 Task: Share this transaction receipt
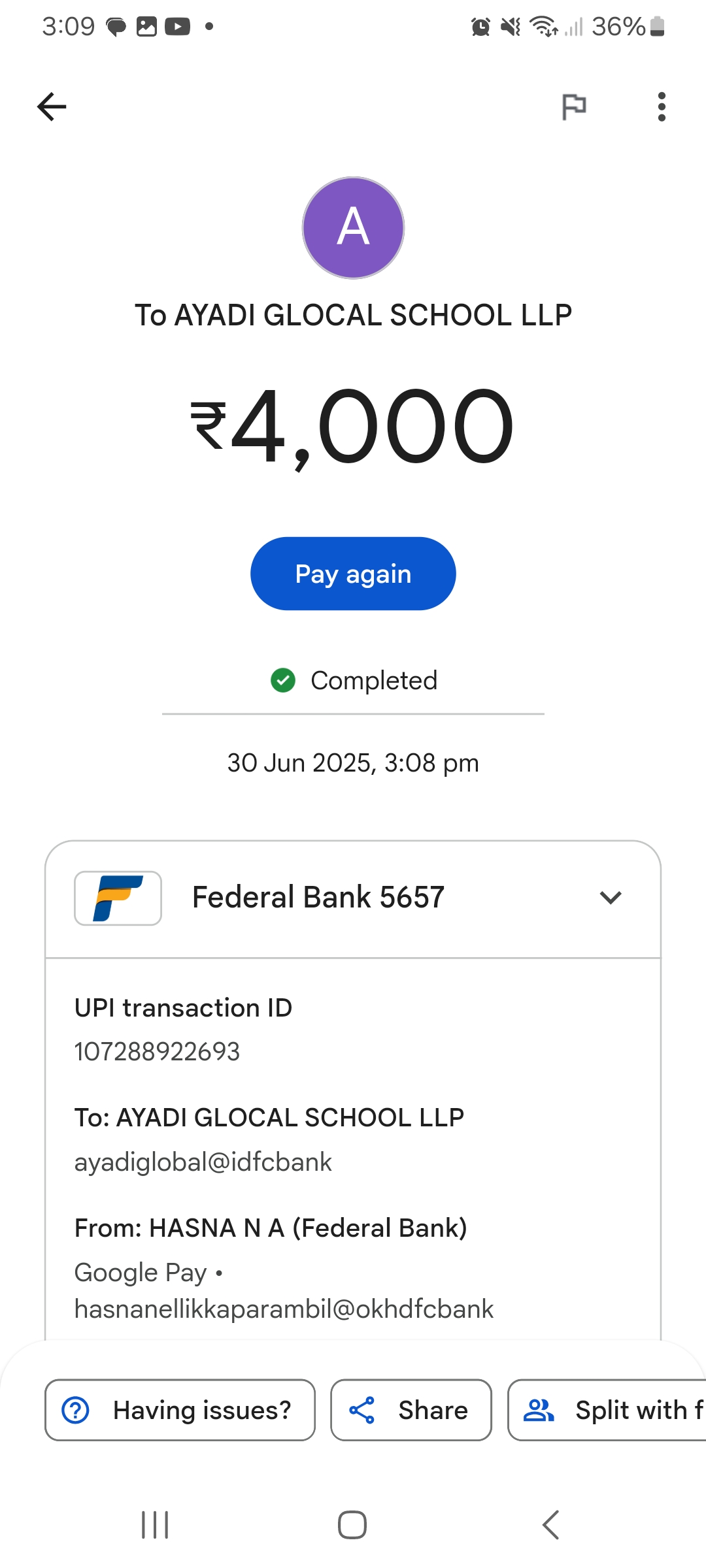(x=411, y=1410)
